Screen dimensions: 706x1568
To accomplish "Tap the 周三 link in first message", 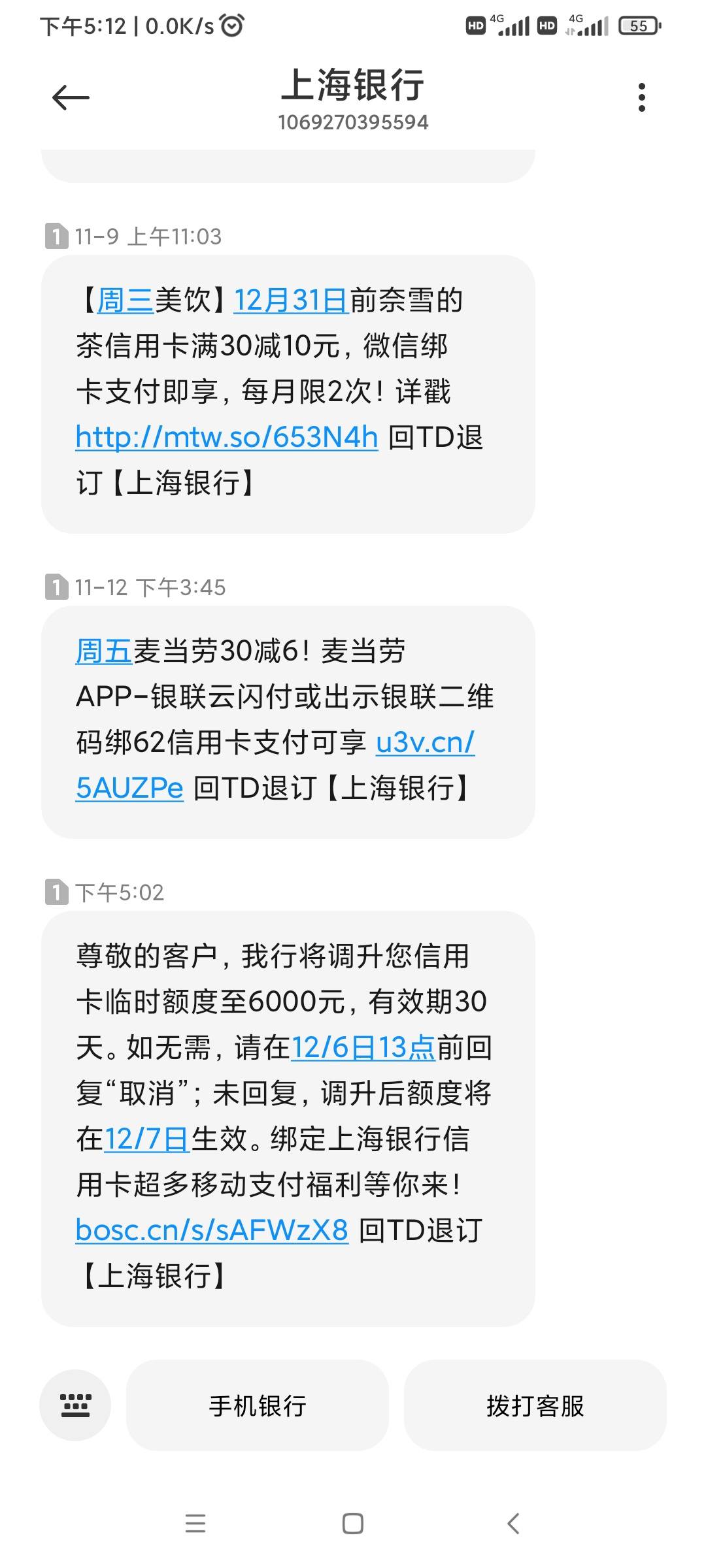I will pyautogui.click(x=126, y=300).
